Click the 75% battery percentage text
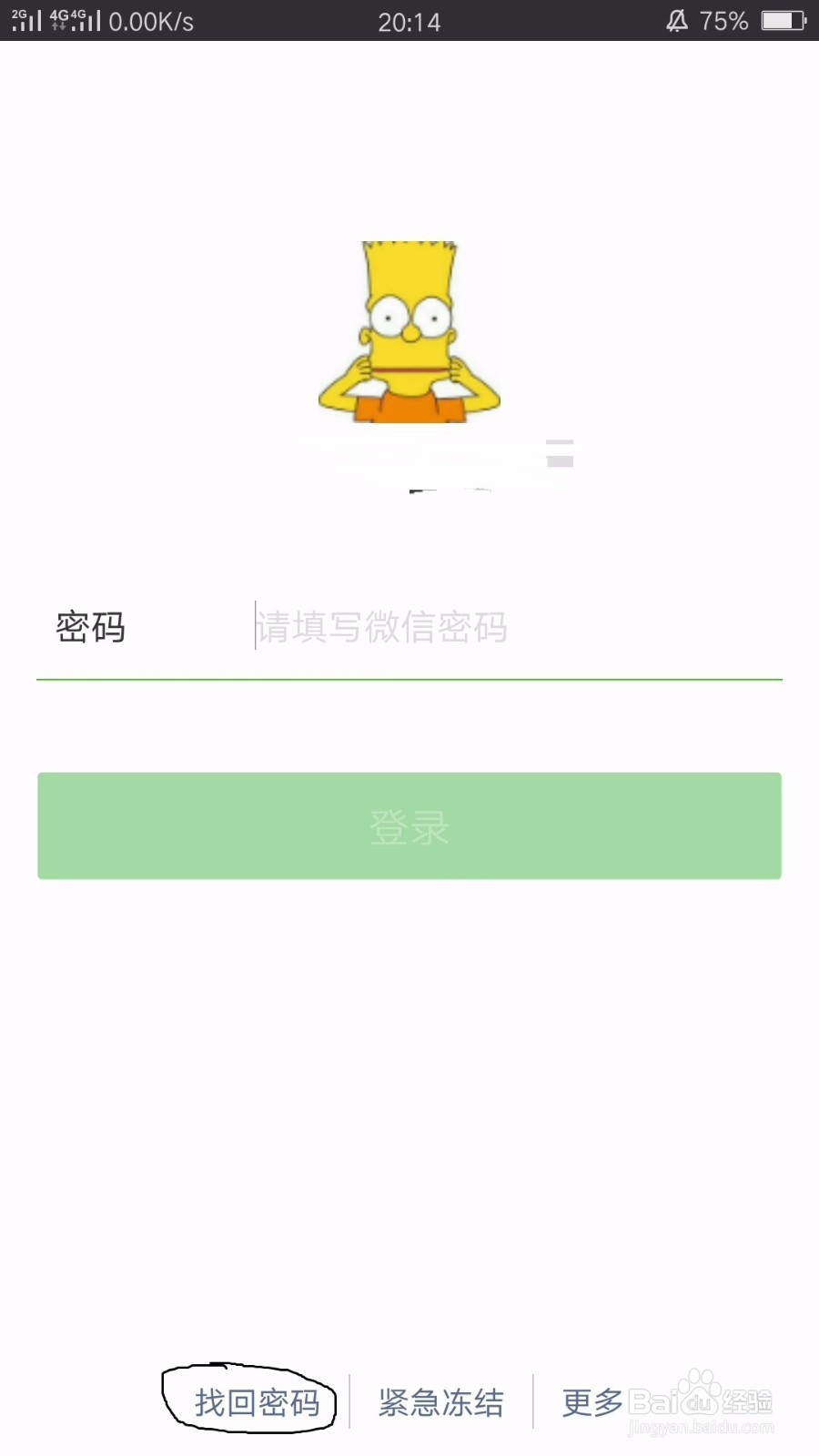819x1456 pixels. tap(723, 20)
